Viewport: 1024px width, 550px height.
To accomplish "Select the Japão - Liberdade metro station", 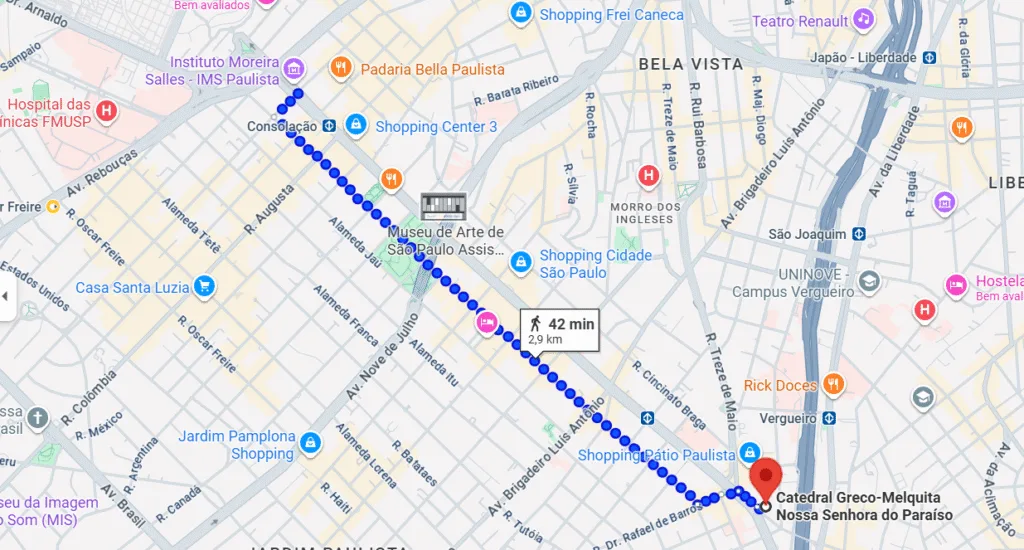I will [x=929, y=57].
